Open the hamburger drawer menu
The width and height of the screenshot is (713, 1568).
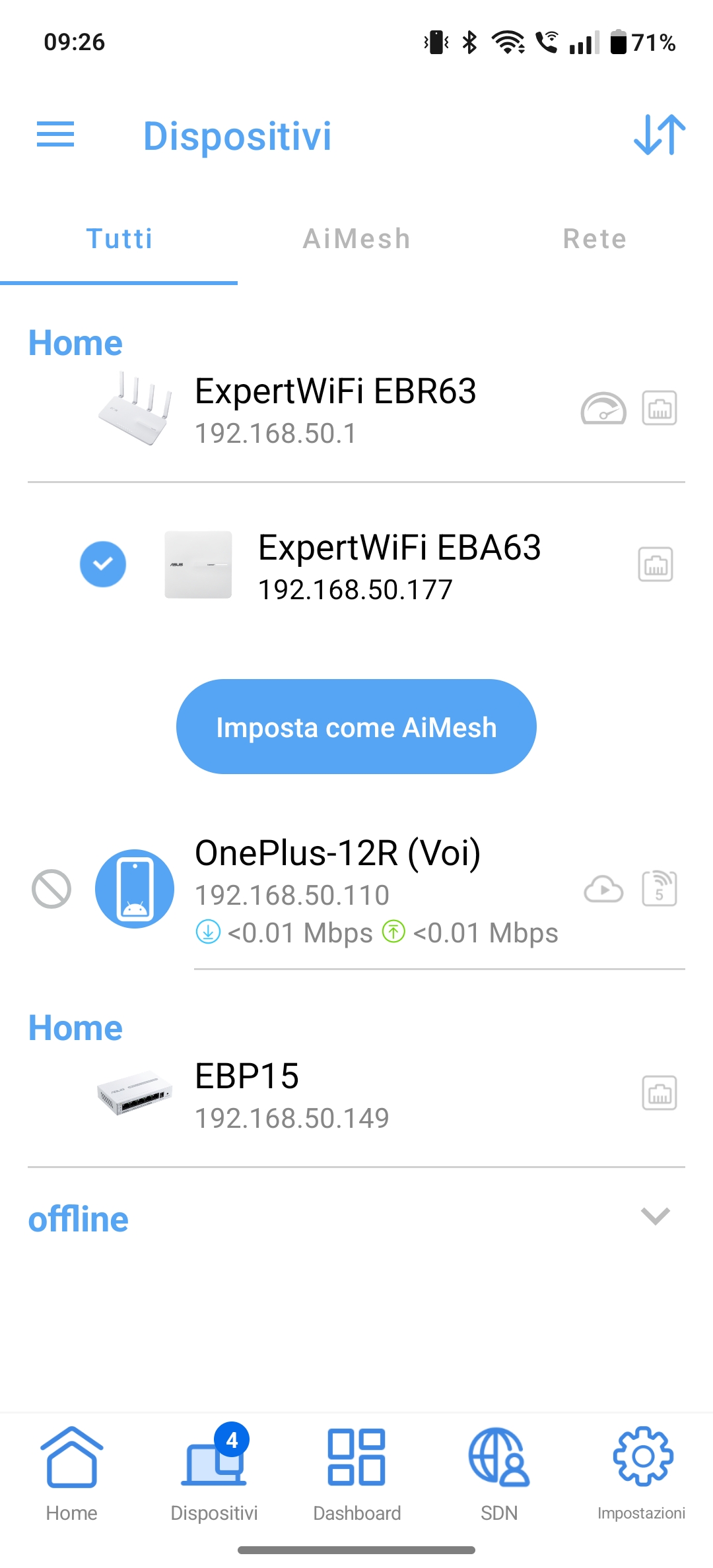[x=55, y=135]
